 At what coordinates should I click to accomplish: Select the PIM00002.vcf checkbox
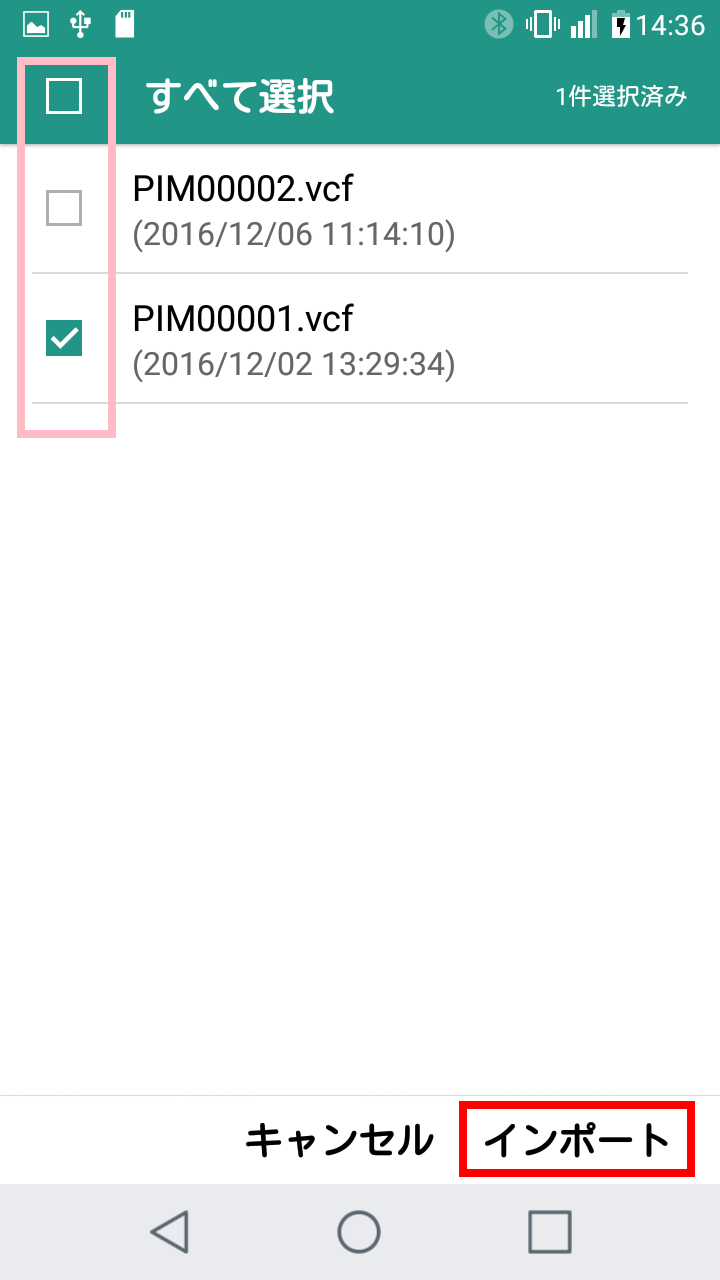tap(64, 208)
